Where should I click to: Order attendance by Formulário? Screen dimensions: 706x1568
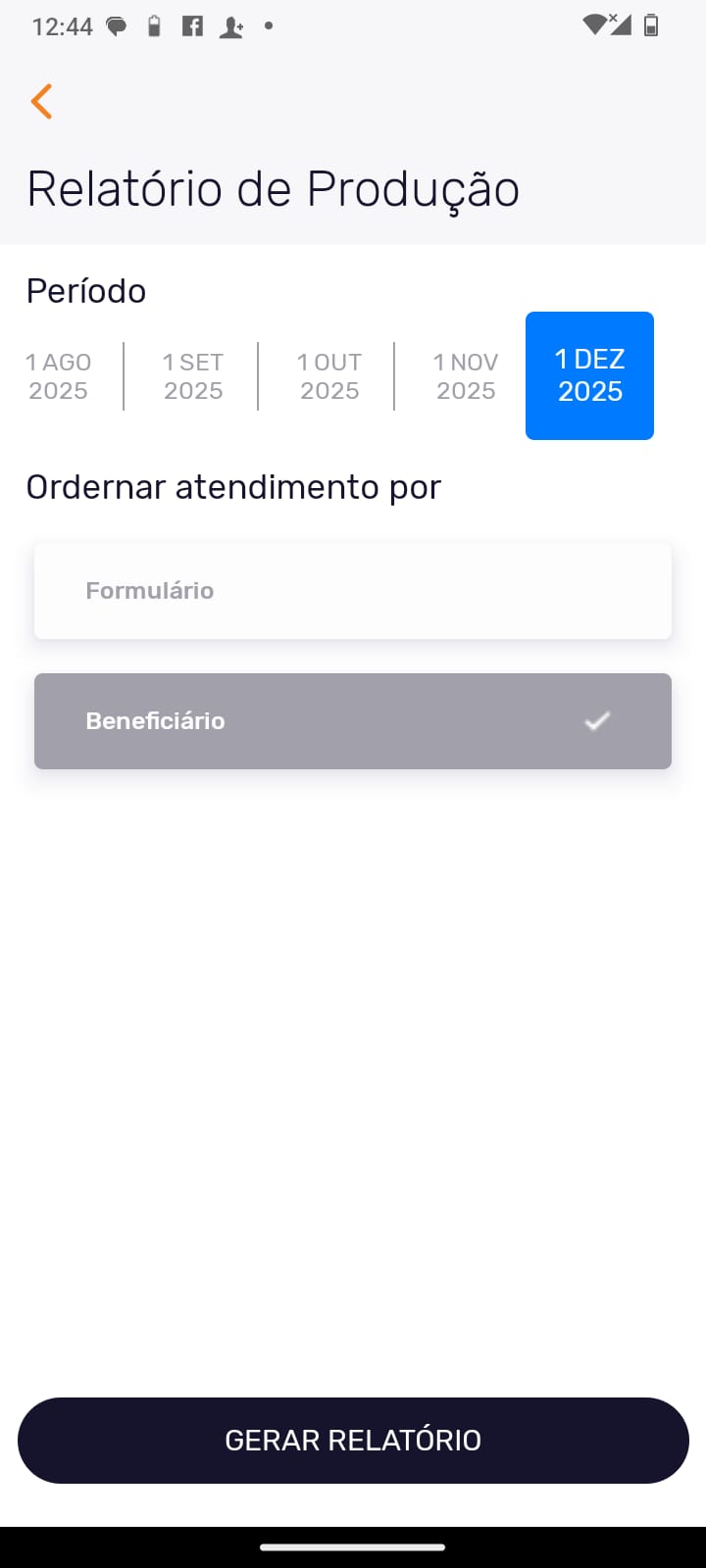353,591
